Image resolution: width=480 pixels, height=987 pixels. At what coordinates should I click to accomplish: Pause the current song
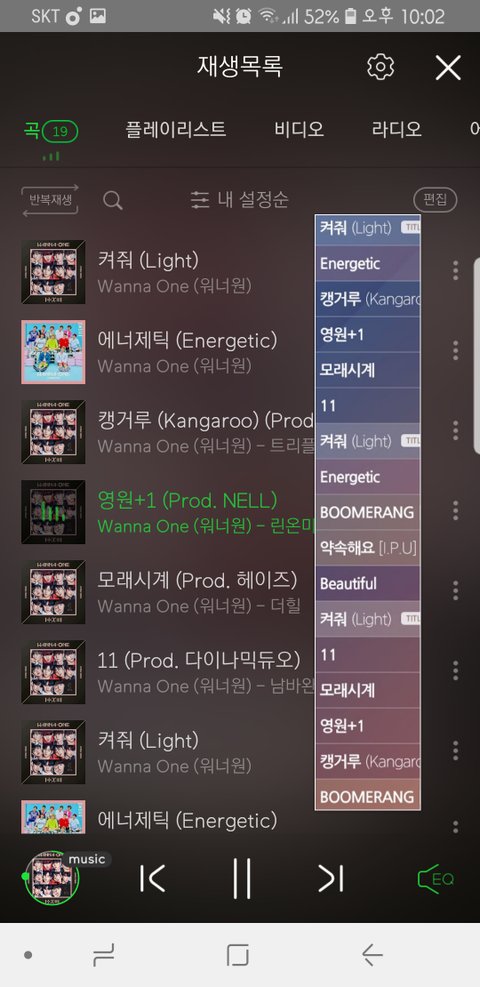(x=242, y=878)
